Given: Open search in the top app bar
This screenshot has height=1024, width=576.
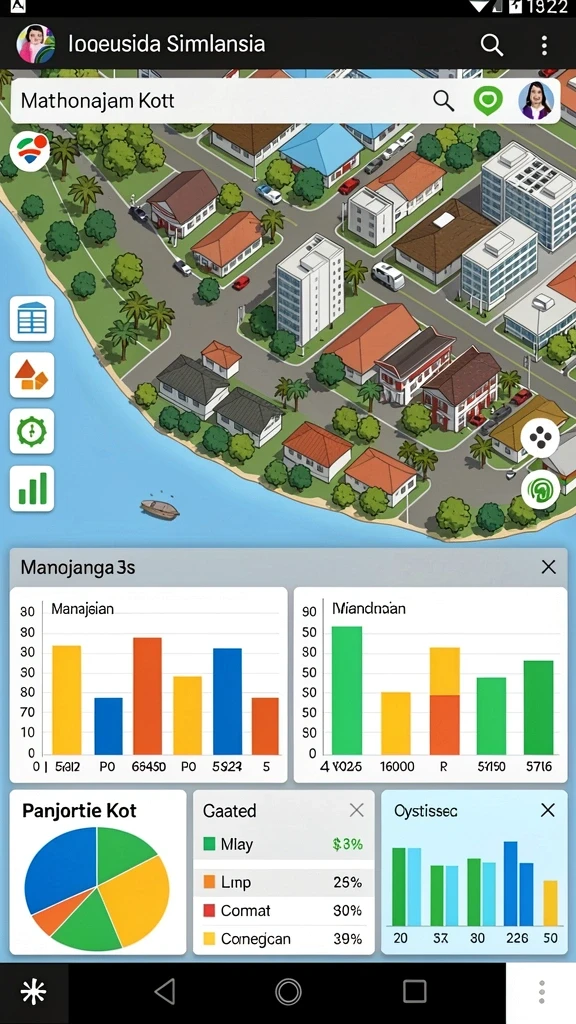Looking at the screenshot, I should pyautogui.click(x=491, y=44).
